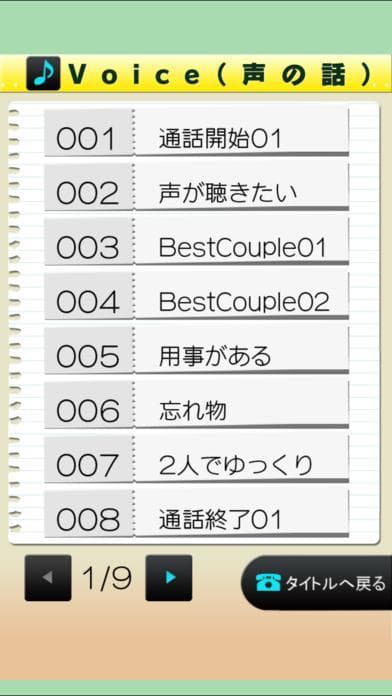Play voice 001 通話開始01

(197, 132)
